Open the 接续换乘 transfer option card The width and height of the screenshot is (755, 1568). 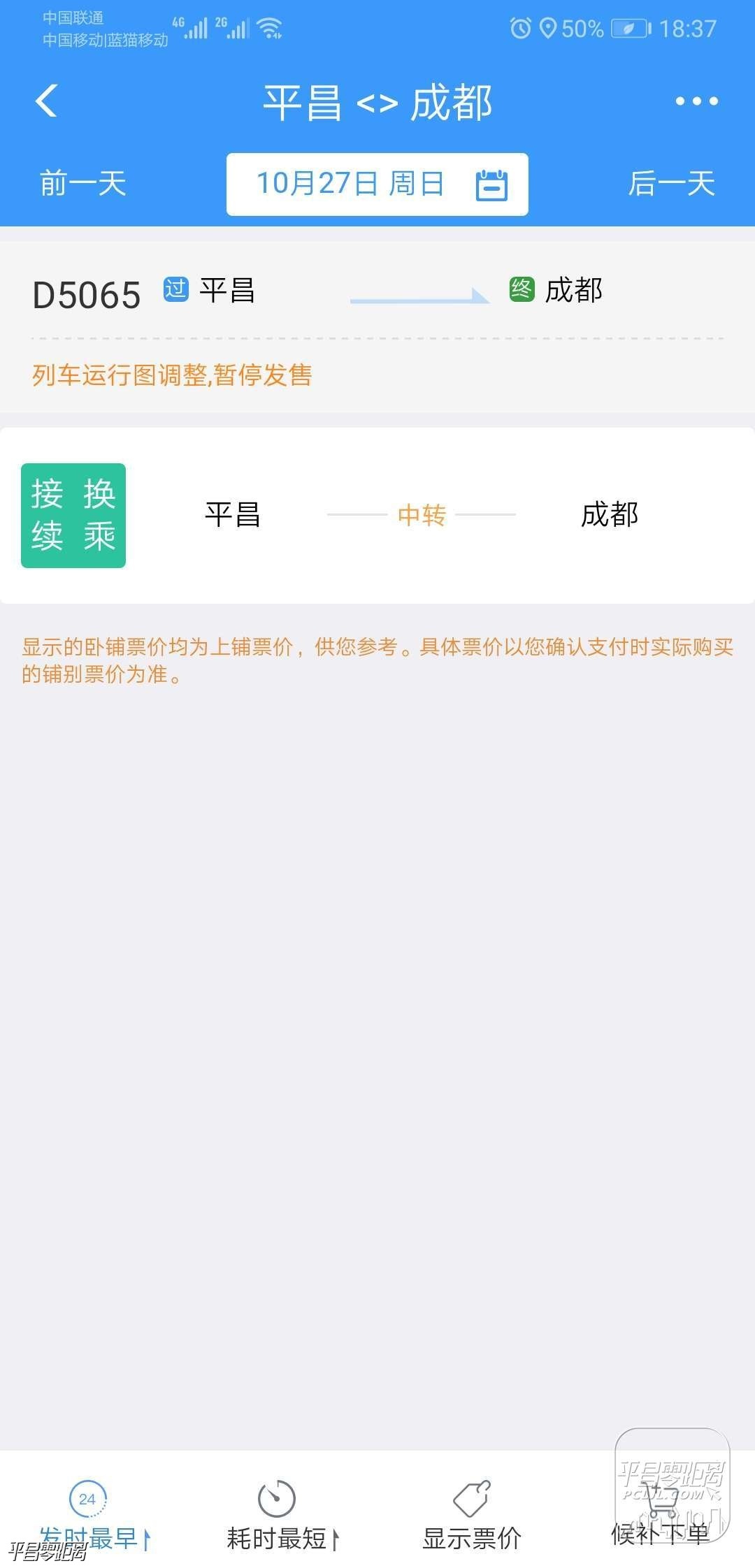coord(377,516)
